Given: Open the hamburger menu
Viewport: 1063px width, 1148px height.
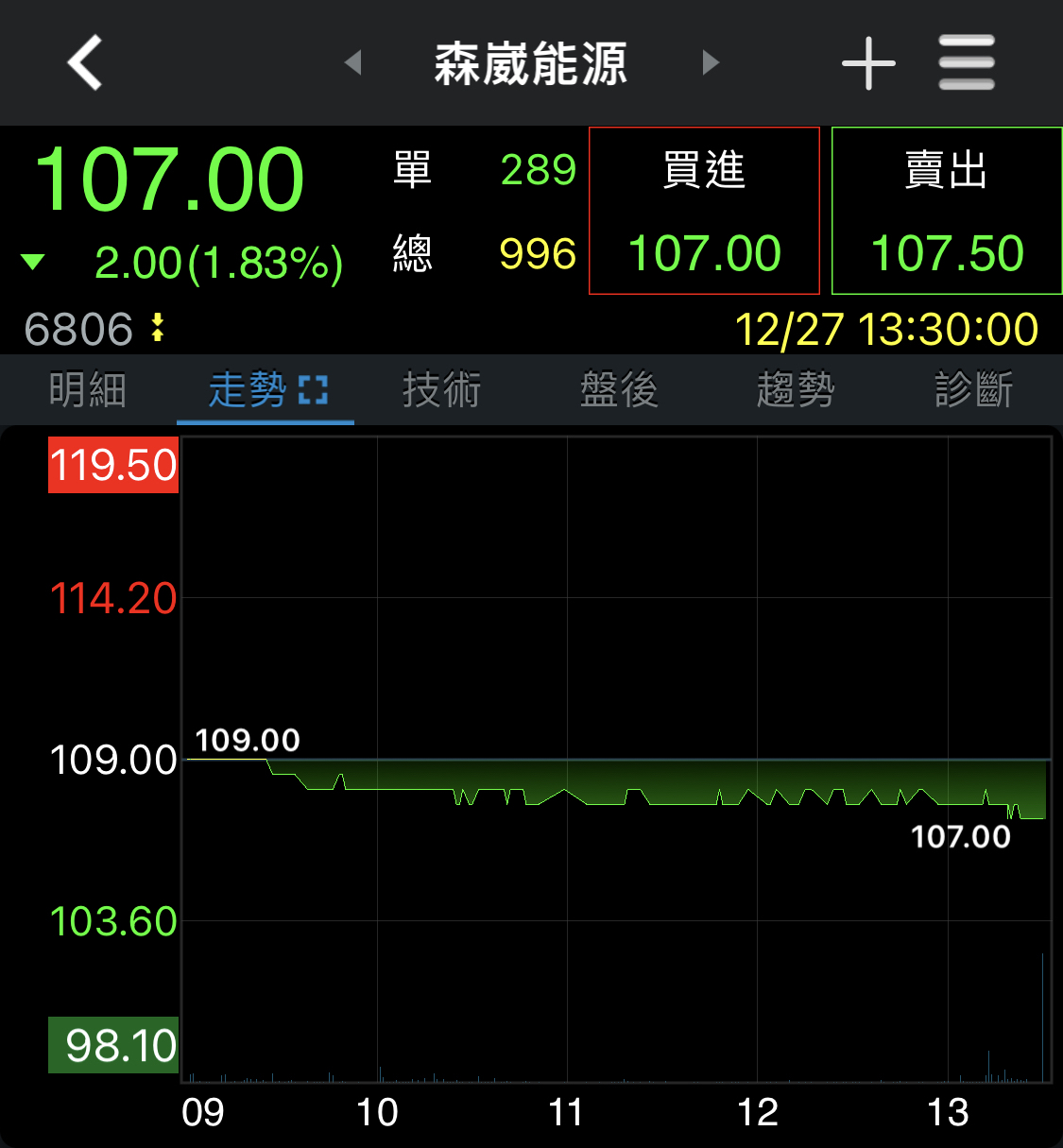Looking at the screenshot, I should coord(967,63).
